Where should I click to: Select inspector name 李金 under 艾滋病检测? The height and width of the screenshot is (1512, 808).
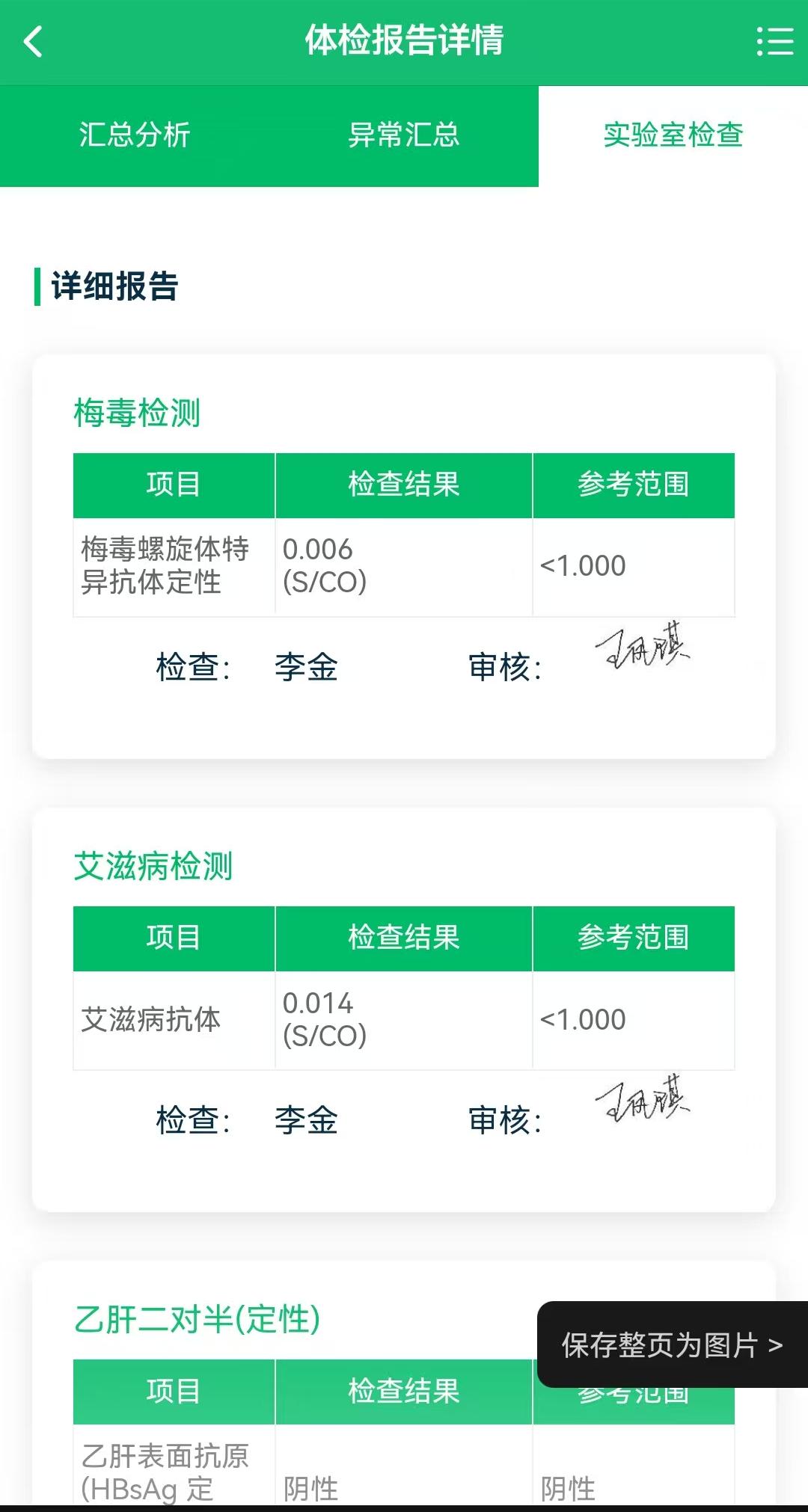click(x=305, y=1121)
